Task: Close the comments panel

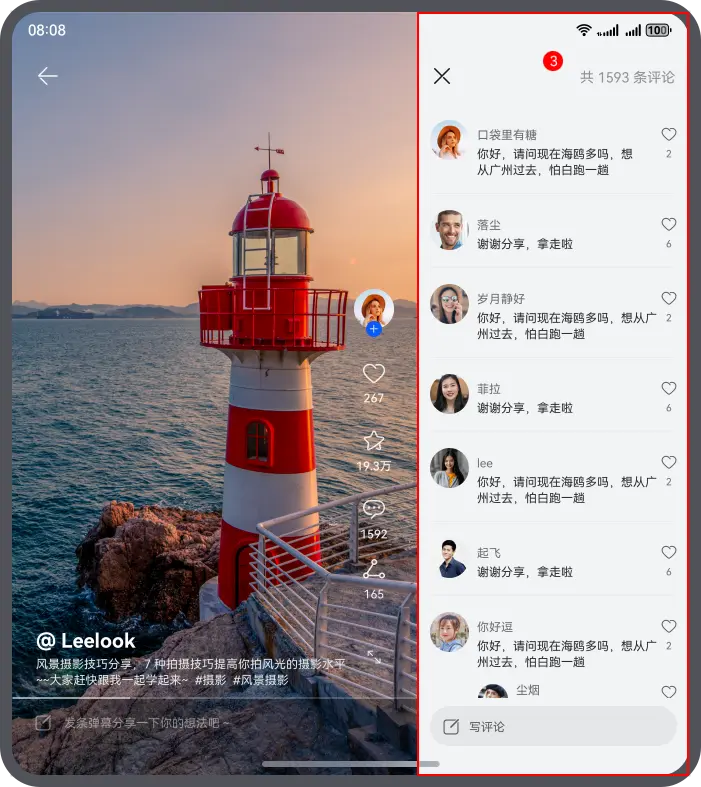Action: coord(442,76)
